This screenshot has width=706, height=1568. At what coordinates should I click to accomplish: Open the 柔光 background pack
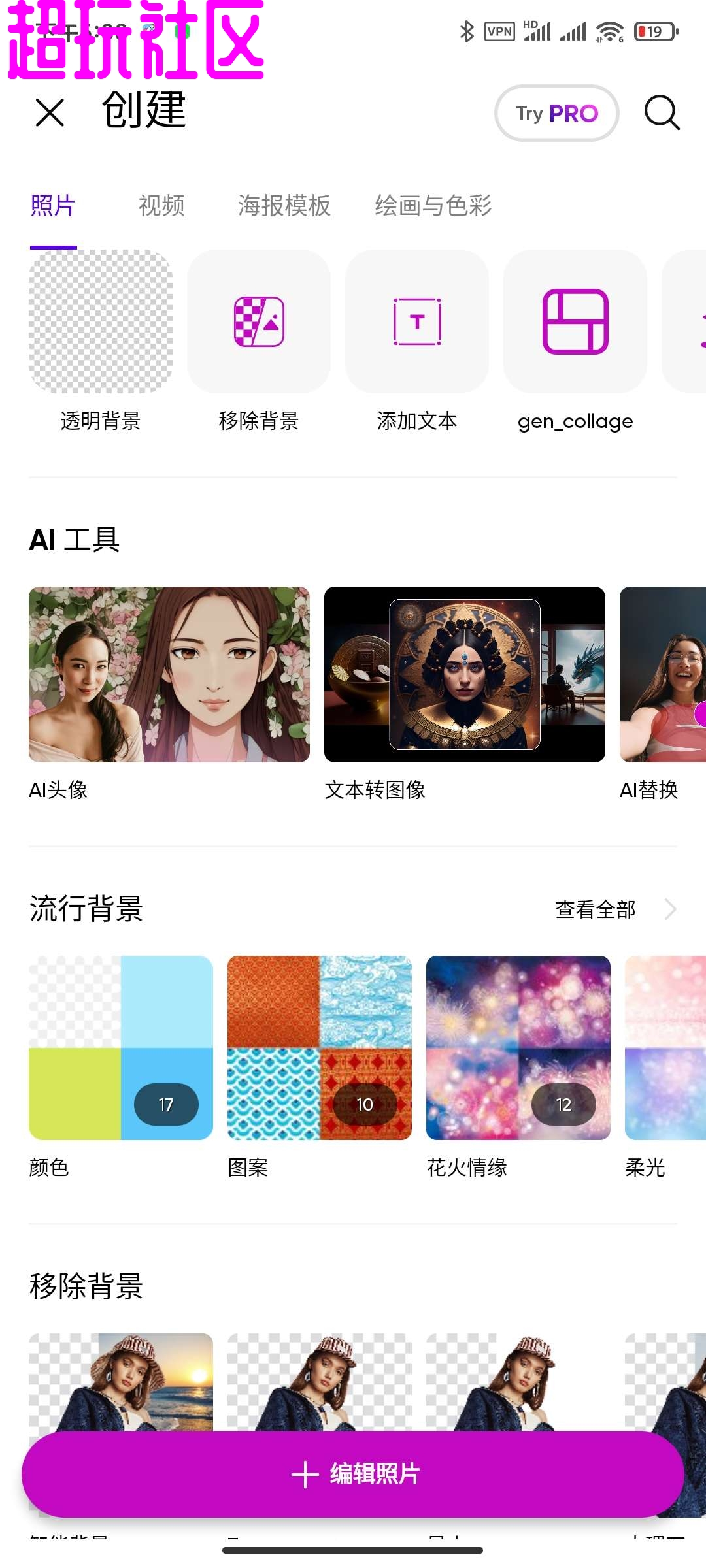(665, 1048)
